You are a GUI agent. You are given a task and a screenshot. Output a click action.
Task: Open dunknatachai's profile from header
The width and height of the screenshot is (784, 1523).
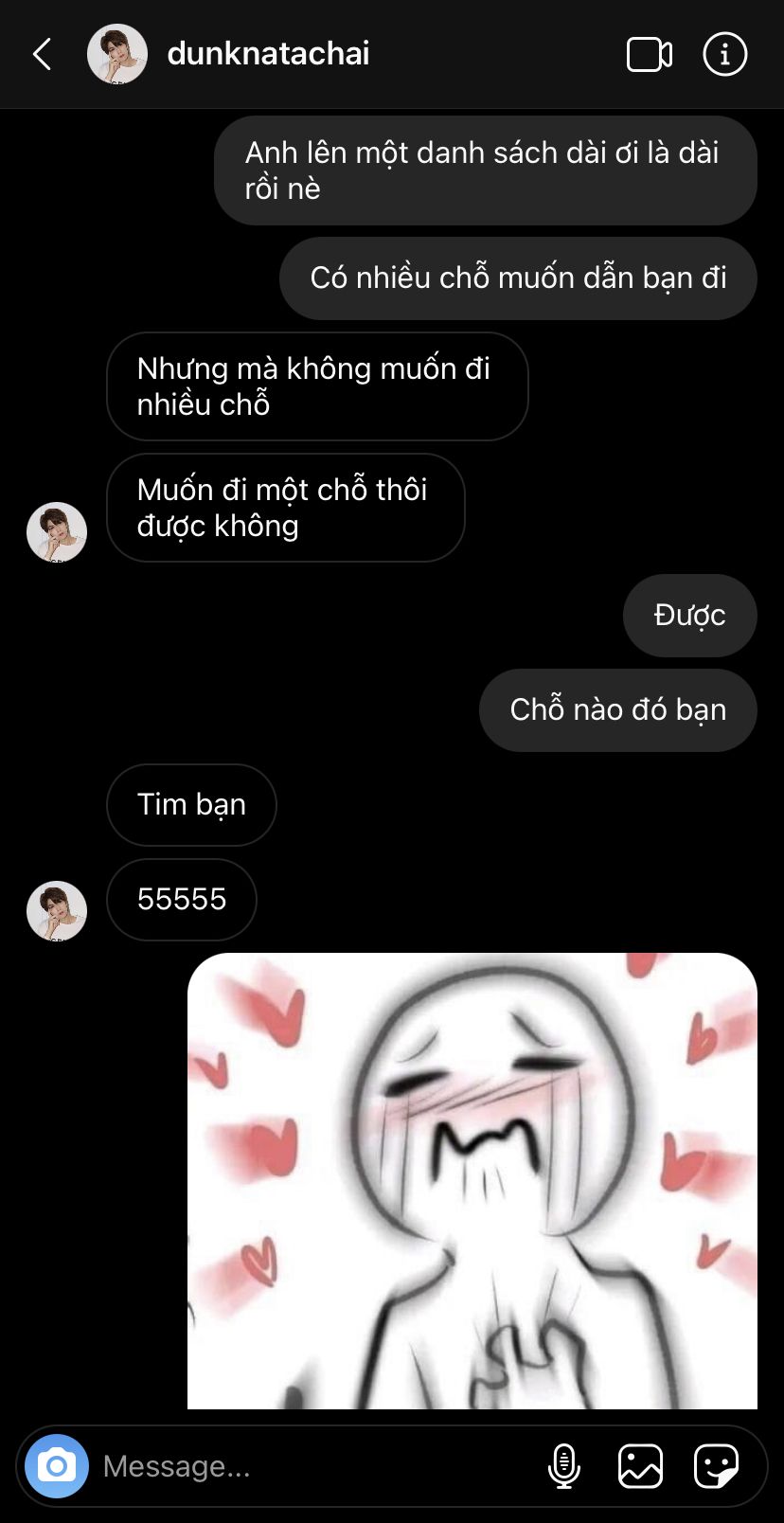pyautogui.click(x=267, y=54)
